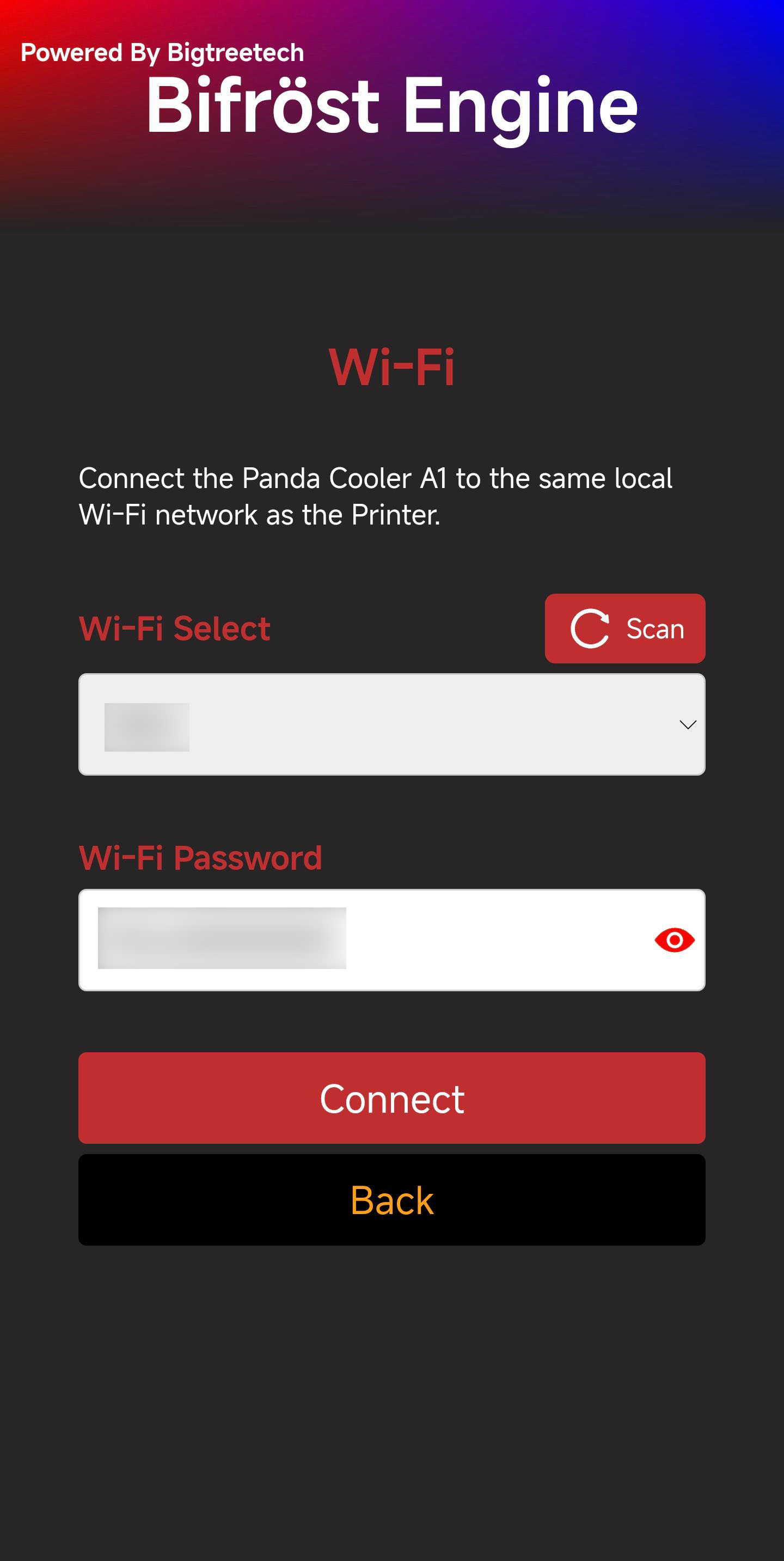784x1561 pixels.
Task: Go back with the Back button
Action: click(391, 1200)
